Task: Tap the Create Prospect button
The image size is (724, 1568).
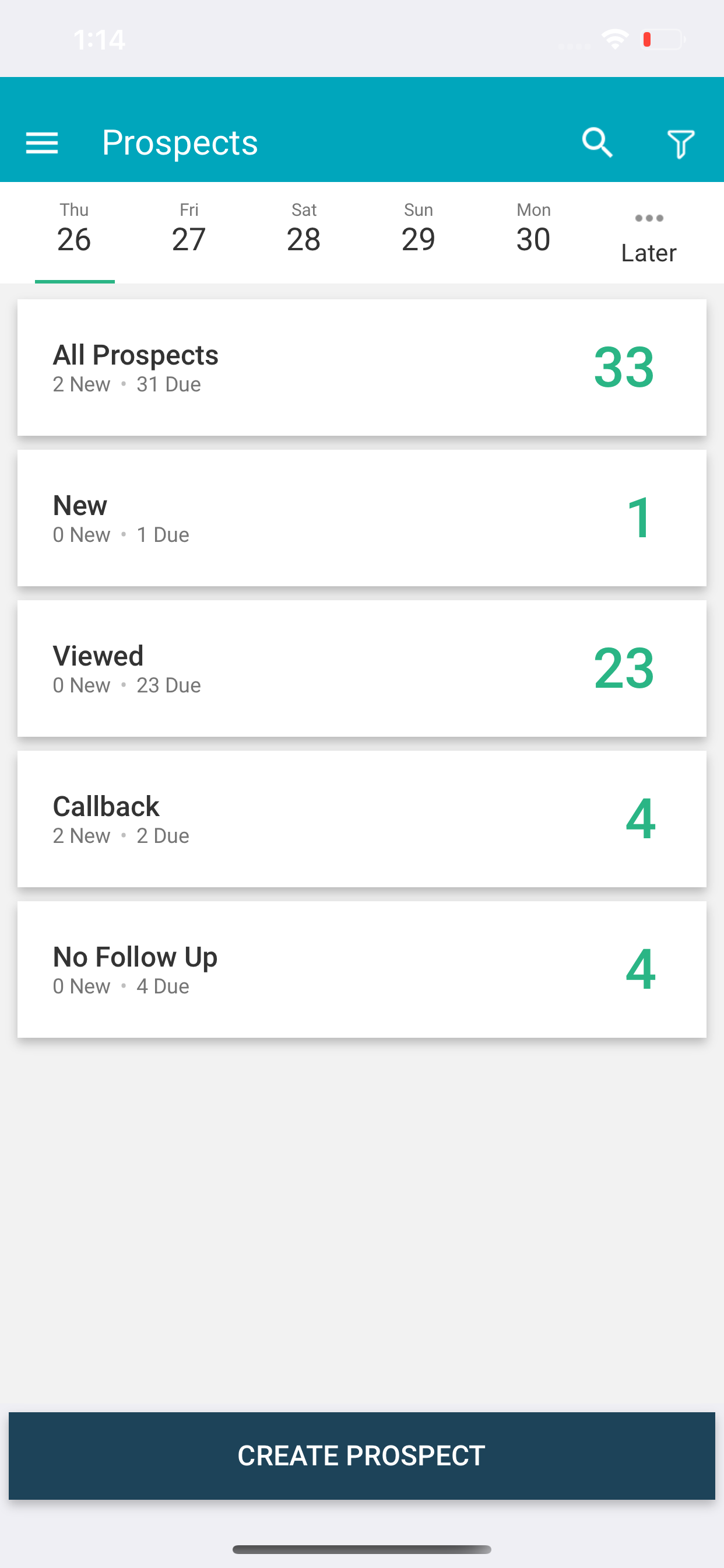Action: [x=362, y=1455]
